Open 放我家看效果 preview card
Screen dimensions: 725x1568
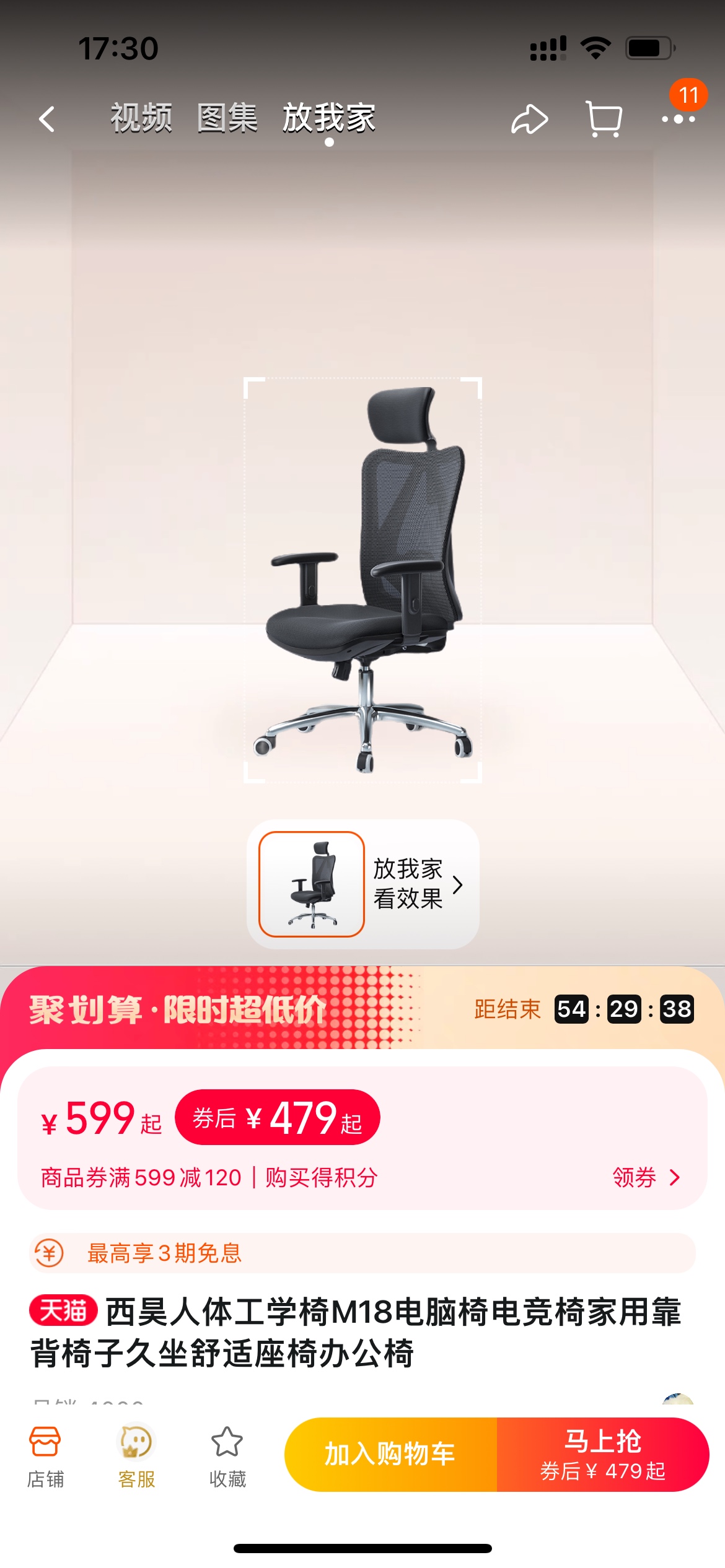coord(363,884)
